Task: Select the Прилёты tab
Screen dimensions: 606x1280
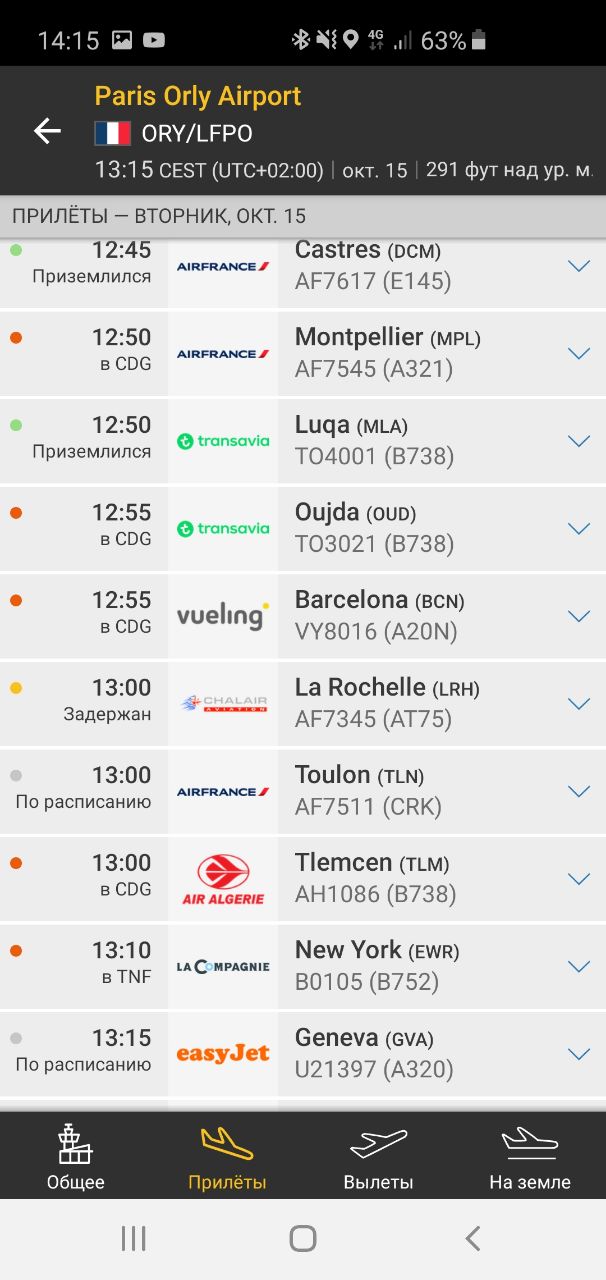Action: click(x=227, y=1156)
